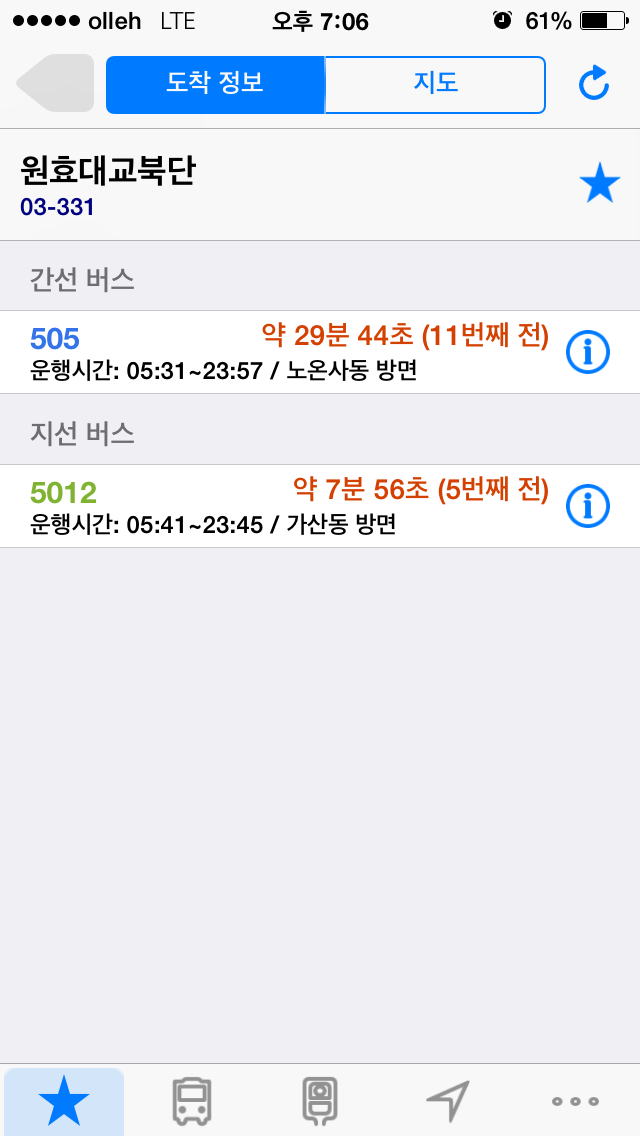Open info icon for bus 5012

[x=588, y=506]
